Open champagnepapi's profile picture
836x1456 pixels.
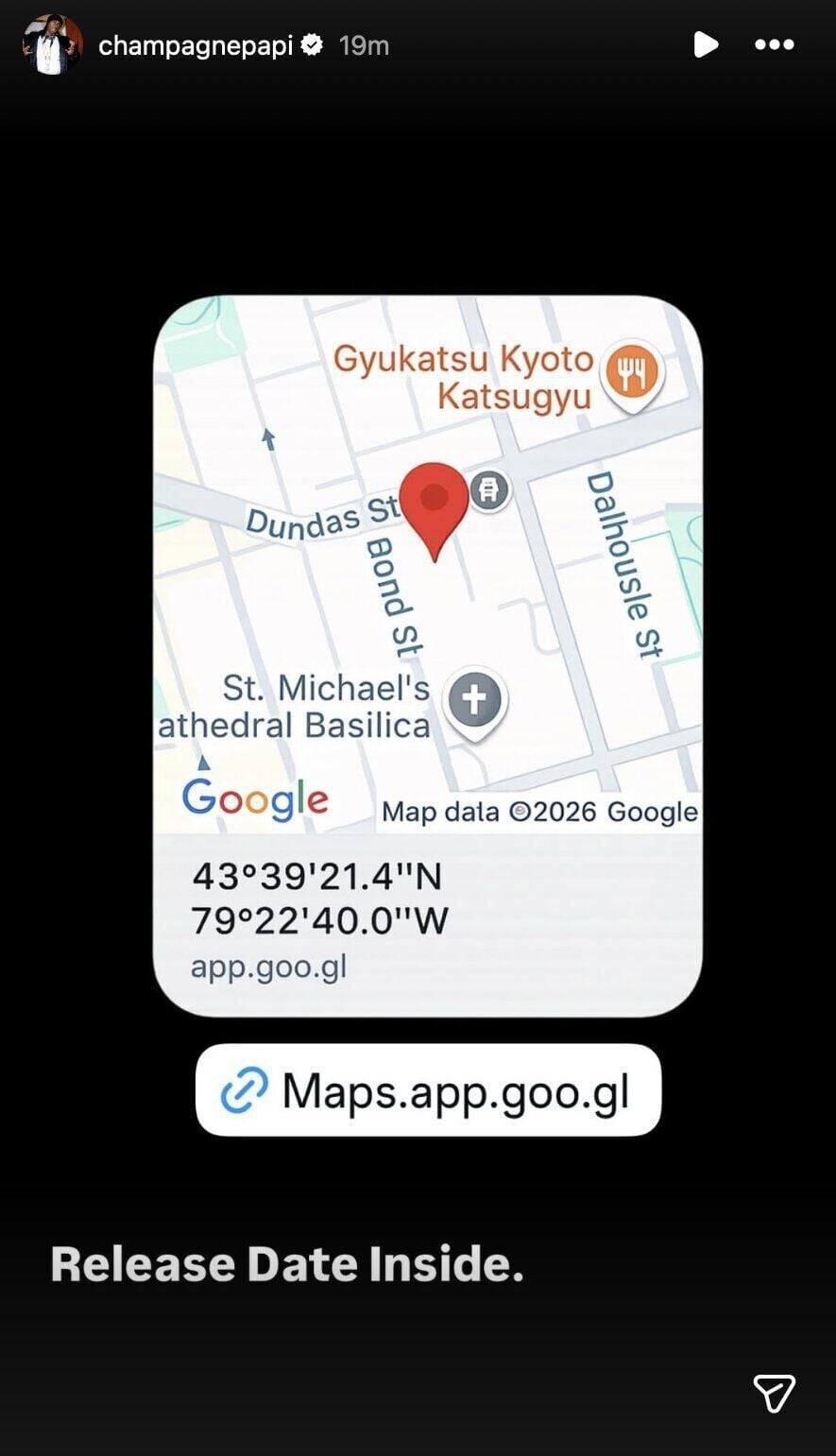coord(52,44)
